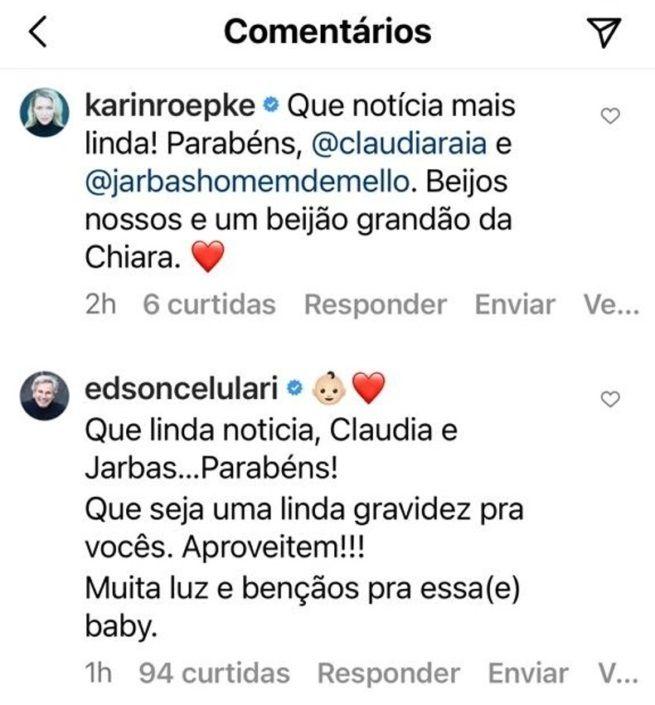Reply to karinroepke's comment
The image size is (655, 705).
[x=375, y=304]
